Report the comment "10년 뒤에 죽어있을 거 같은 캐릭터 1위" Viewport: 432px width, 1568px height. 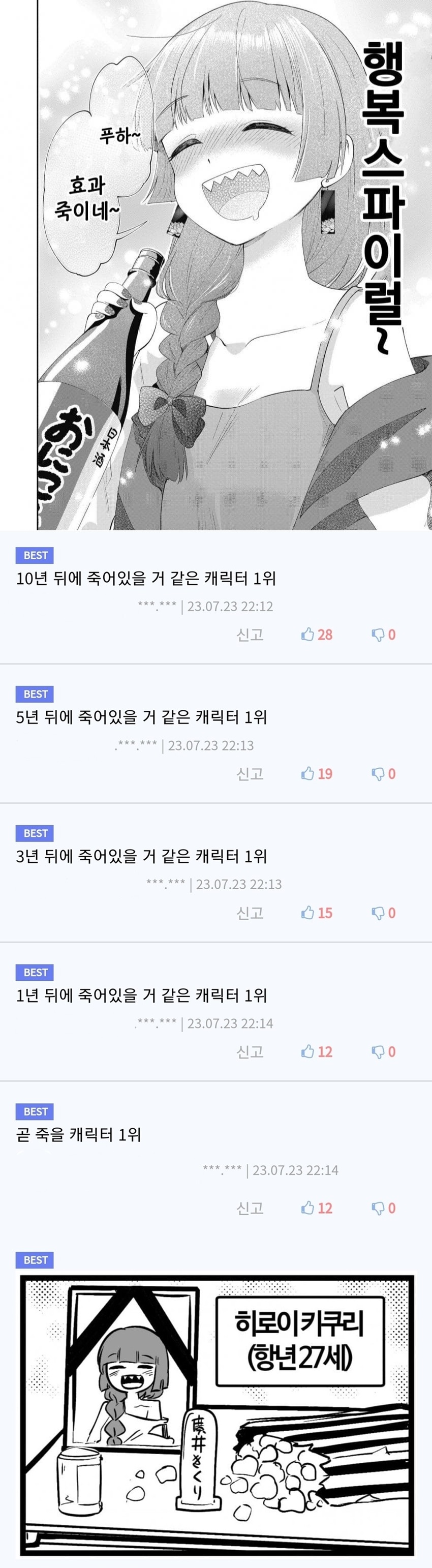[x=250, y=635]
